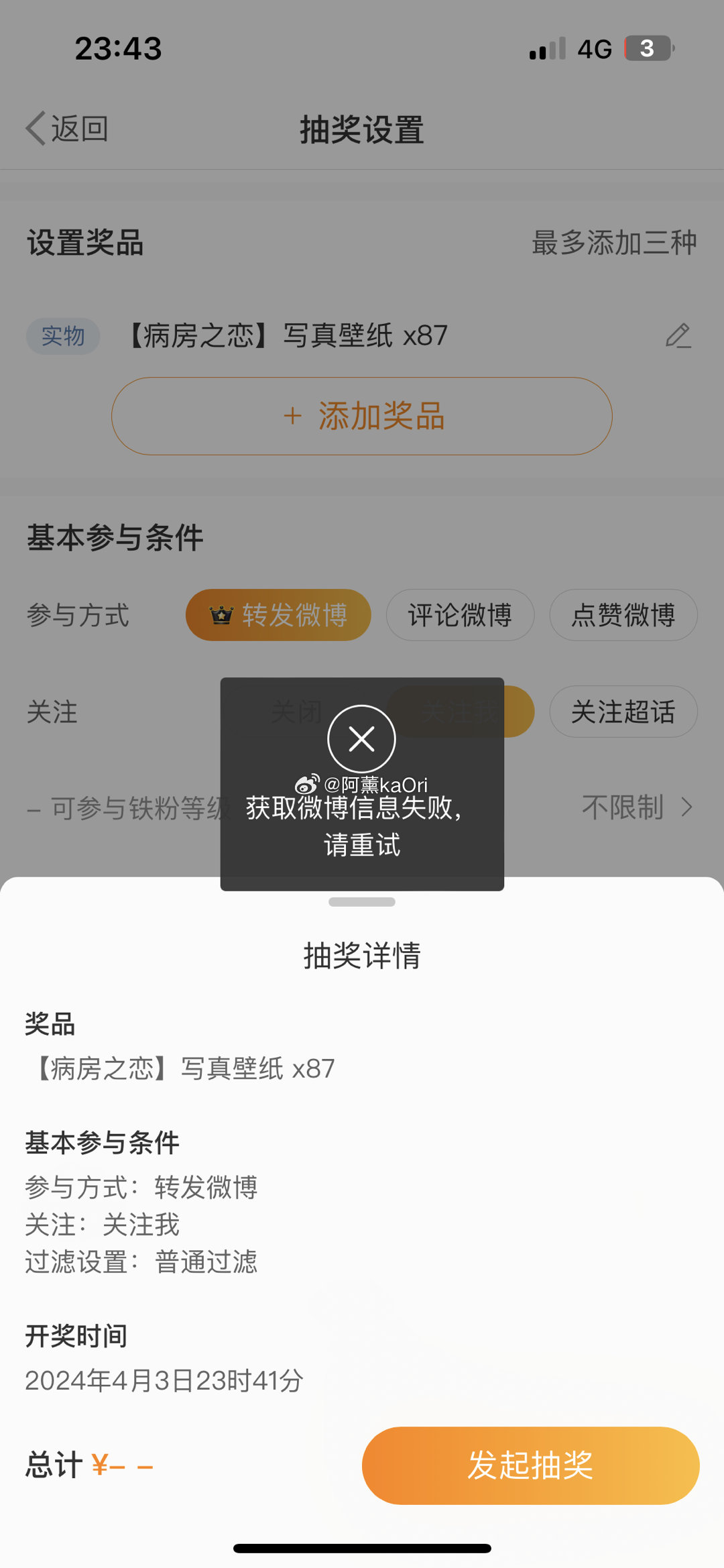Select the 关注超话 follow option
The height and width of the screenshot is (1568, 724).
click(x=623, y=712)
